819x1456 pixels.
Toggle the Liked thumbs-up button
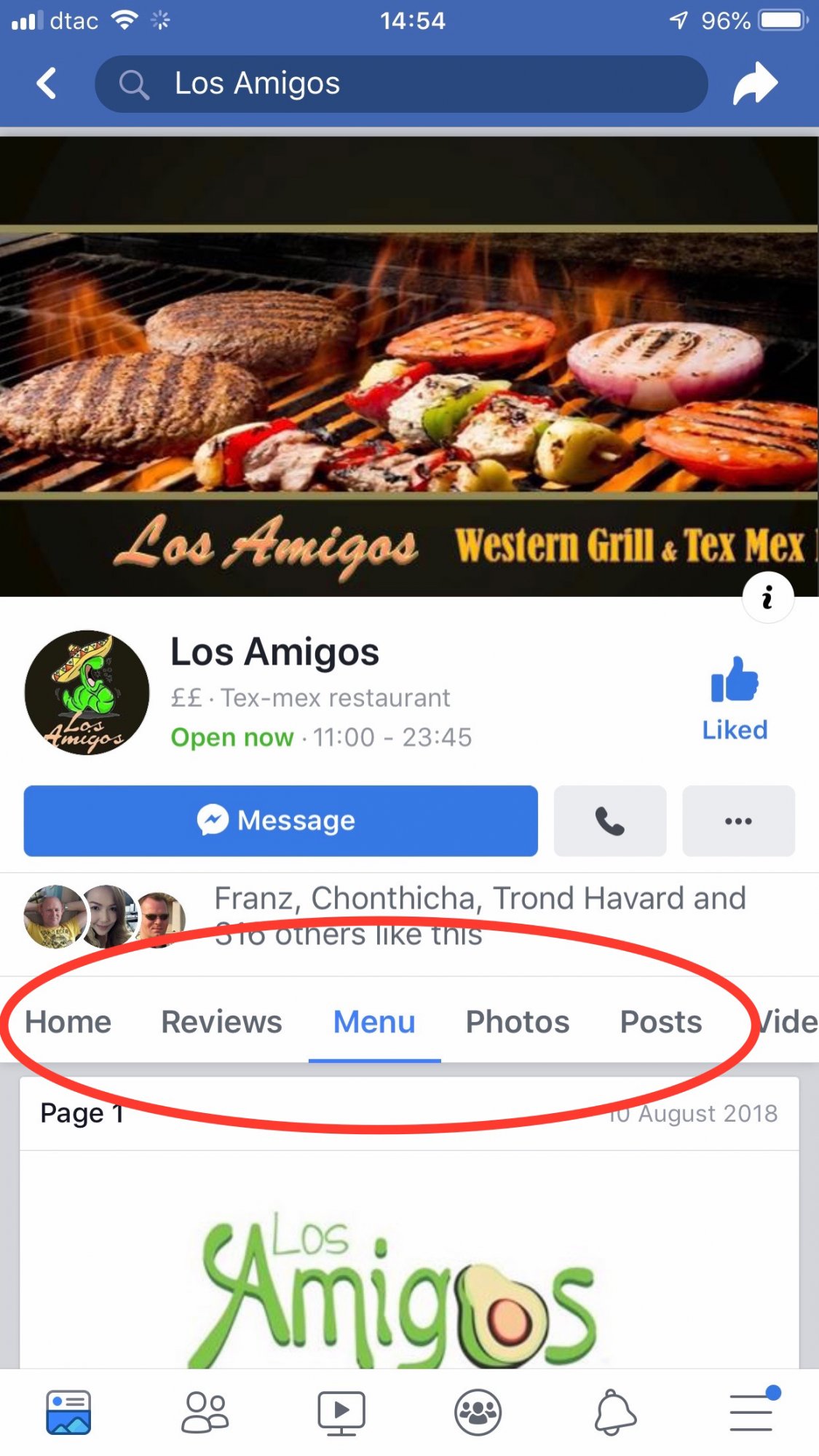pyautogui.click(x=735, y=699)
